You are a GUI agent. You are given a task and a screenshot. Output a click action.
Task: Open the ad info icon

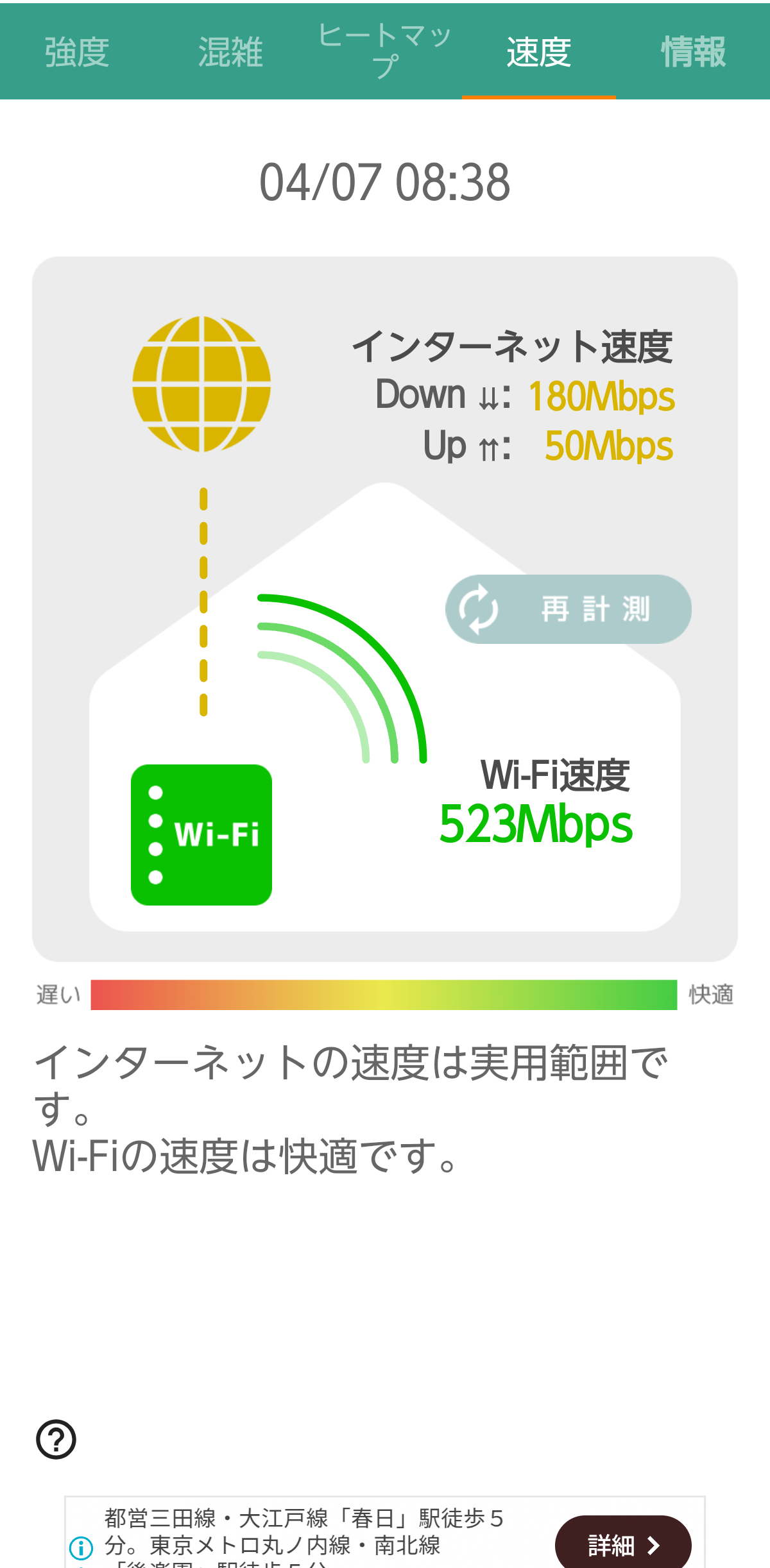point(81,1547)
